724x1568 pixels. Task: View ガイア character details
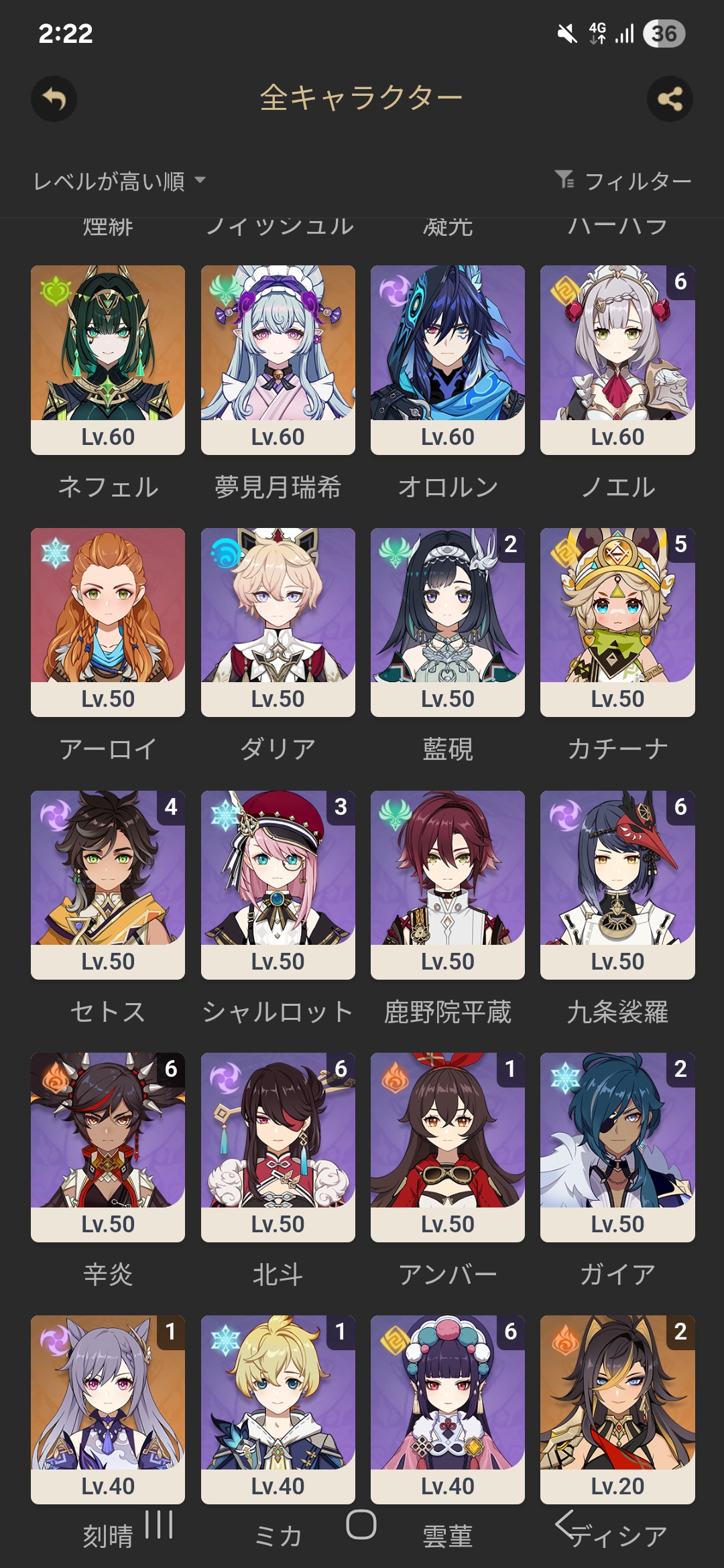coord(617,1147)
